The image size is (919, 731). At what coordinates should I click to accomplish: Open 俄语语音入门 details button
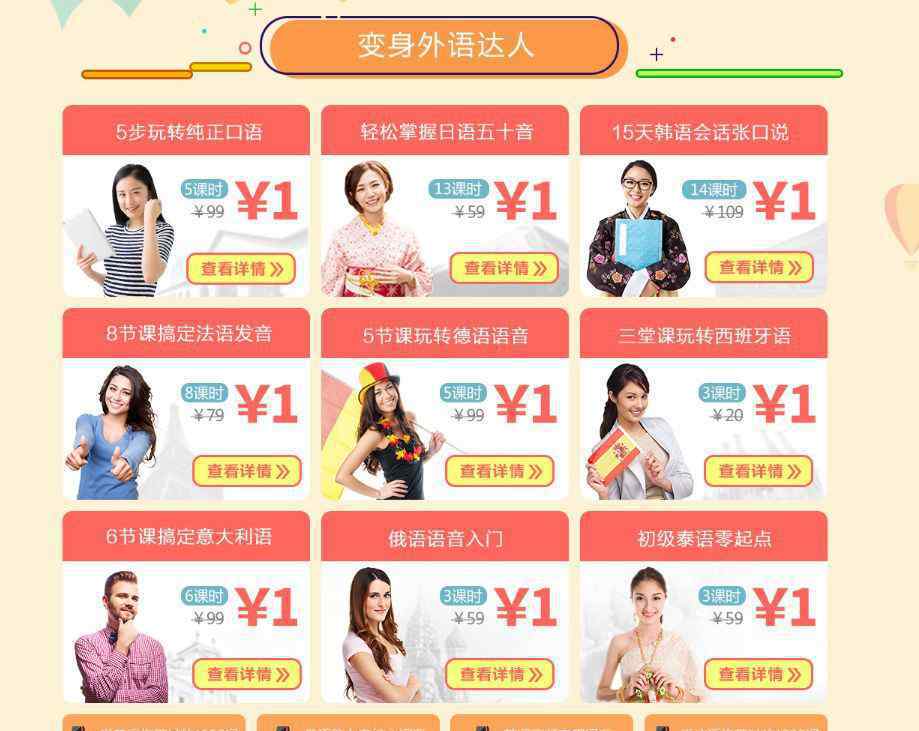pos(499,674)
